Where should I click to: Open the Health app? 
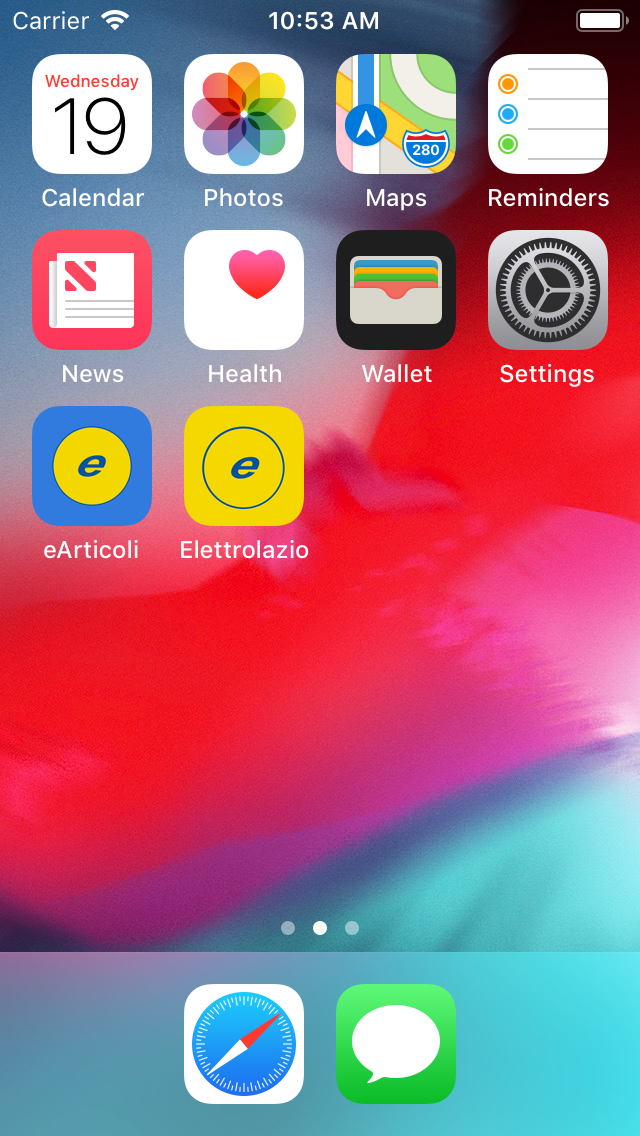tap(244, 290)
